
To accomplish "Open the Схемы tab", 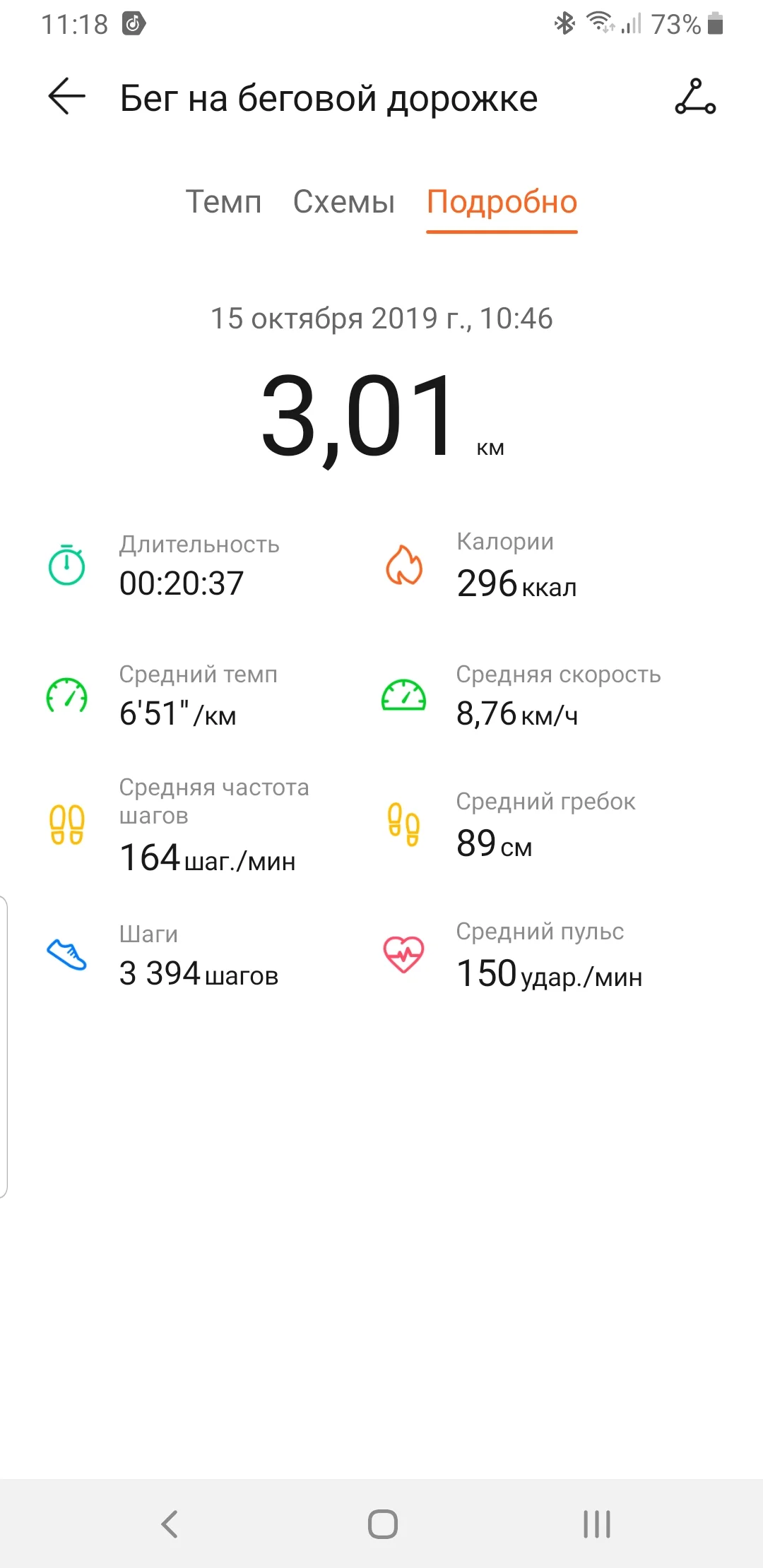I will click(344, 203).
